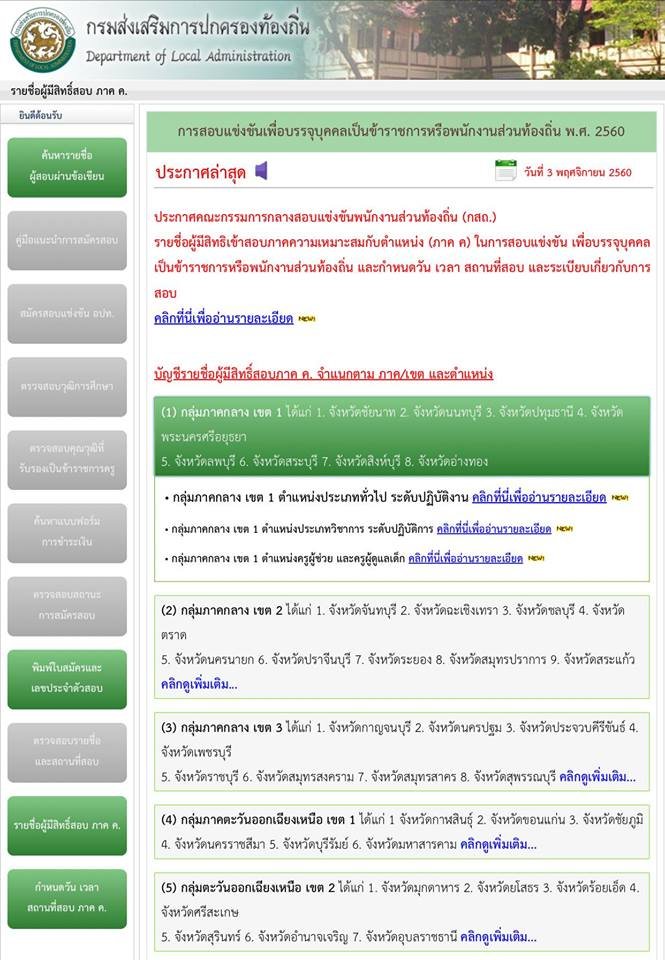Select the กลุ่มภาคกลาง เขต 1 green header

click(x=401, y=436)
